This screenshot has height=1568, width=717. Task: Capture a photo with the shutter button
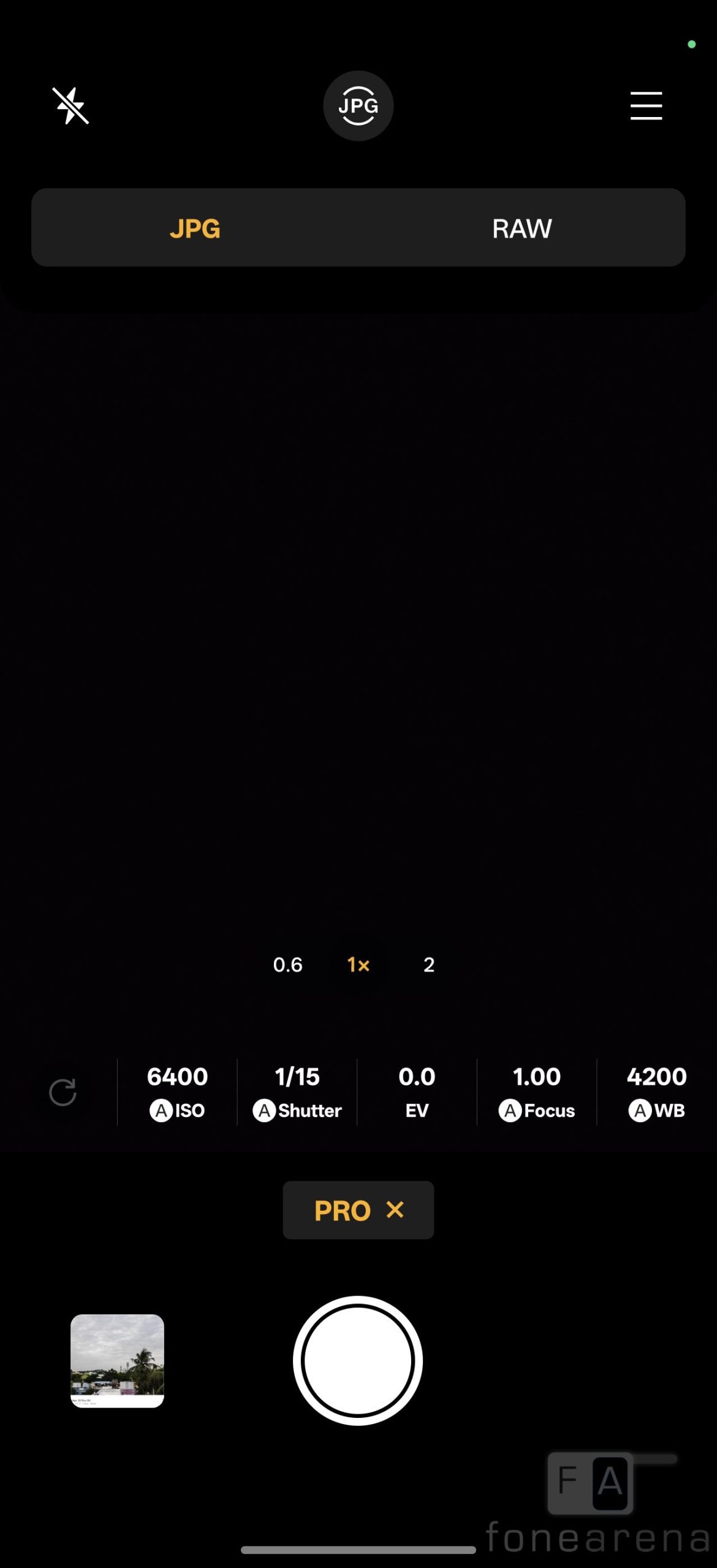tap(358, 1360)
